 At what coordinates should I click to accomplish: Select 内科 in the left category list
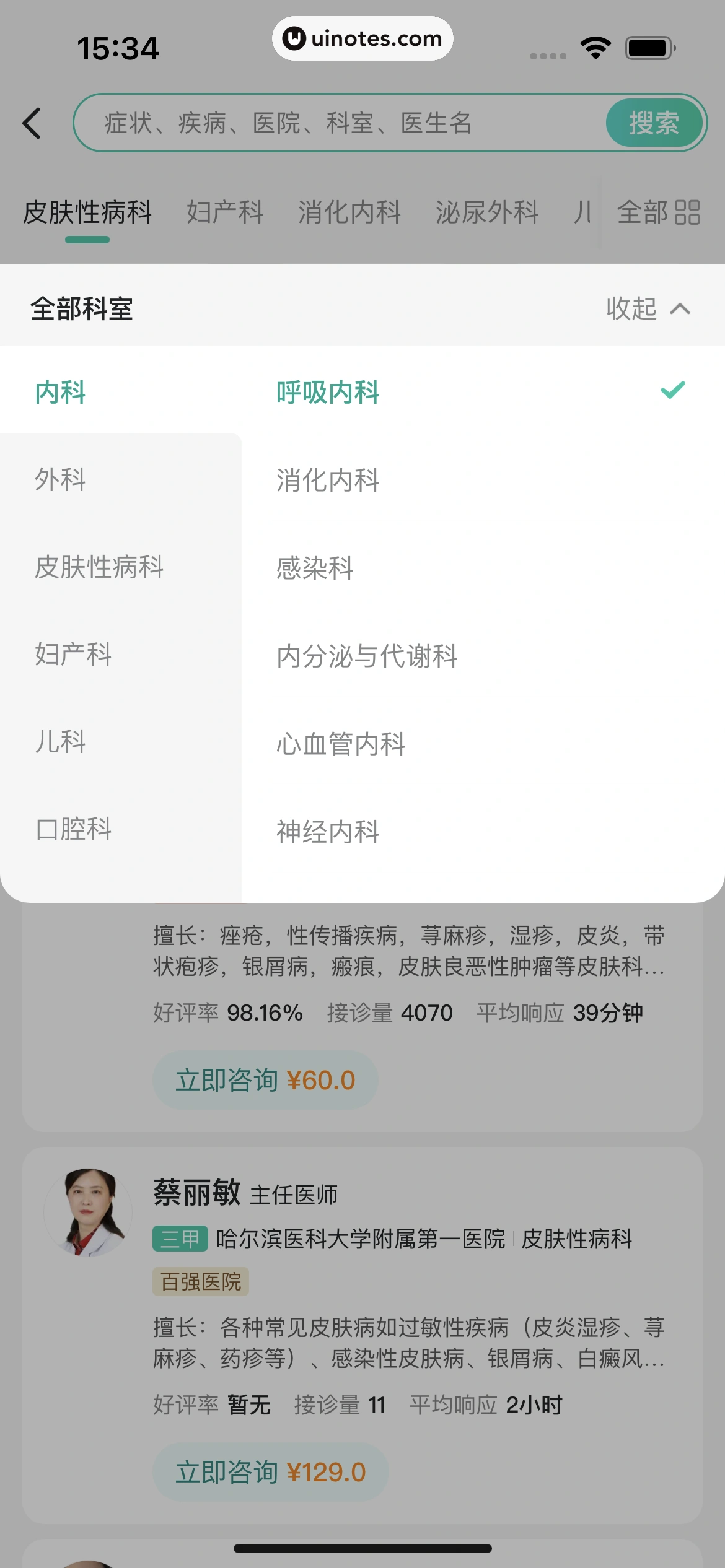pyautogui.click(x=61, y=392)
